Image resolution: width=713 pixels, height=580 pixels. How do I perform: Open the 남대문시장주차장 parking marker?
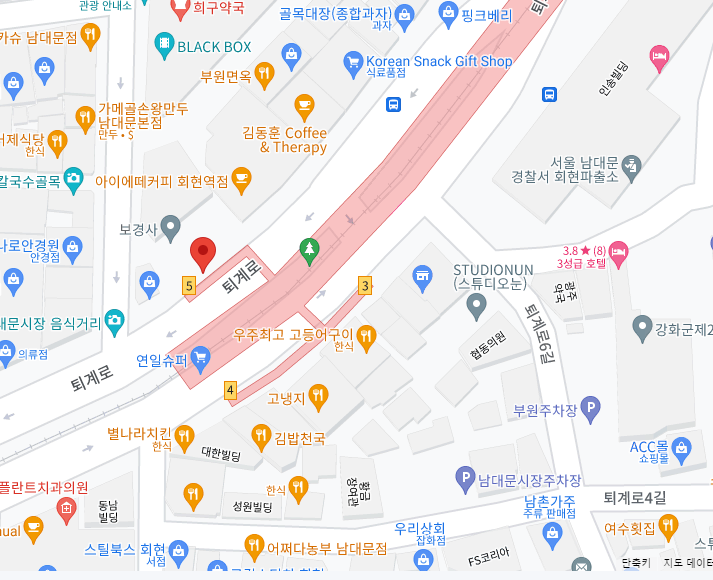465,480
